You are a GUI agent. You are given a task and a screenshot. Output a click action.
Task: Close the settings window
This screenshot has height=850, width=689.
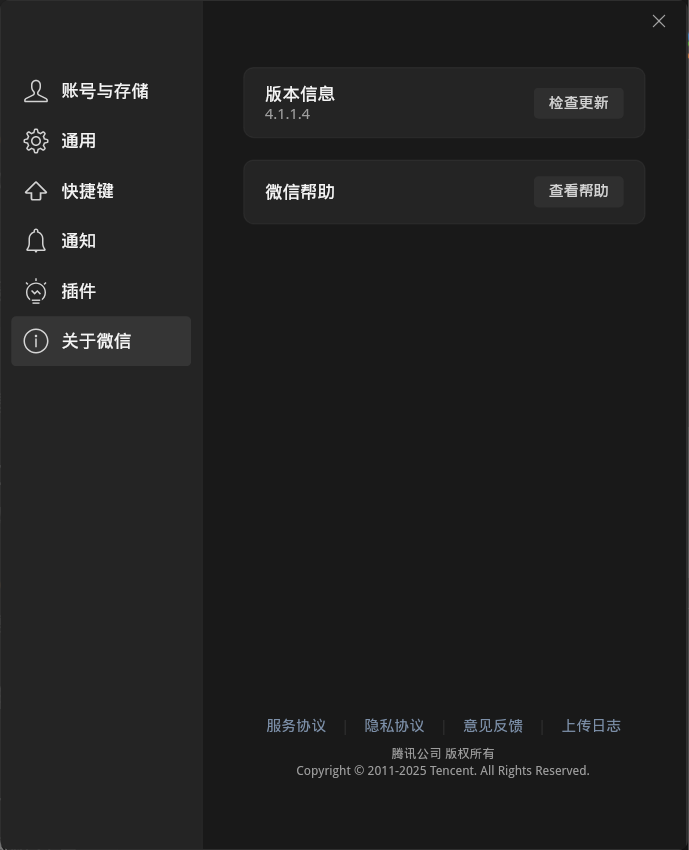point(658,21)
